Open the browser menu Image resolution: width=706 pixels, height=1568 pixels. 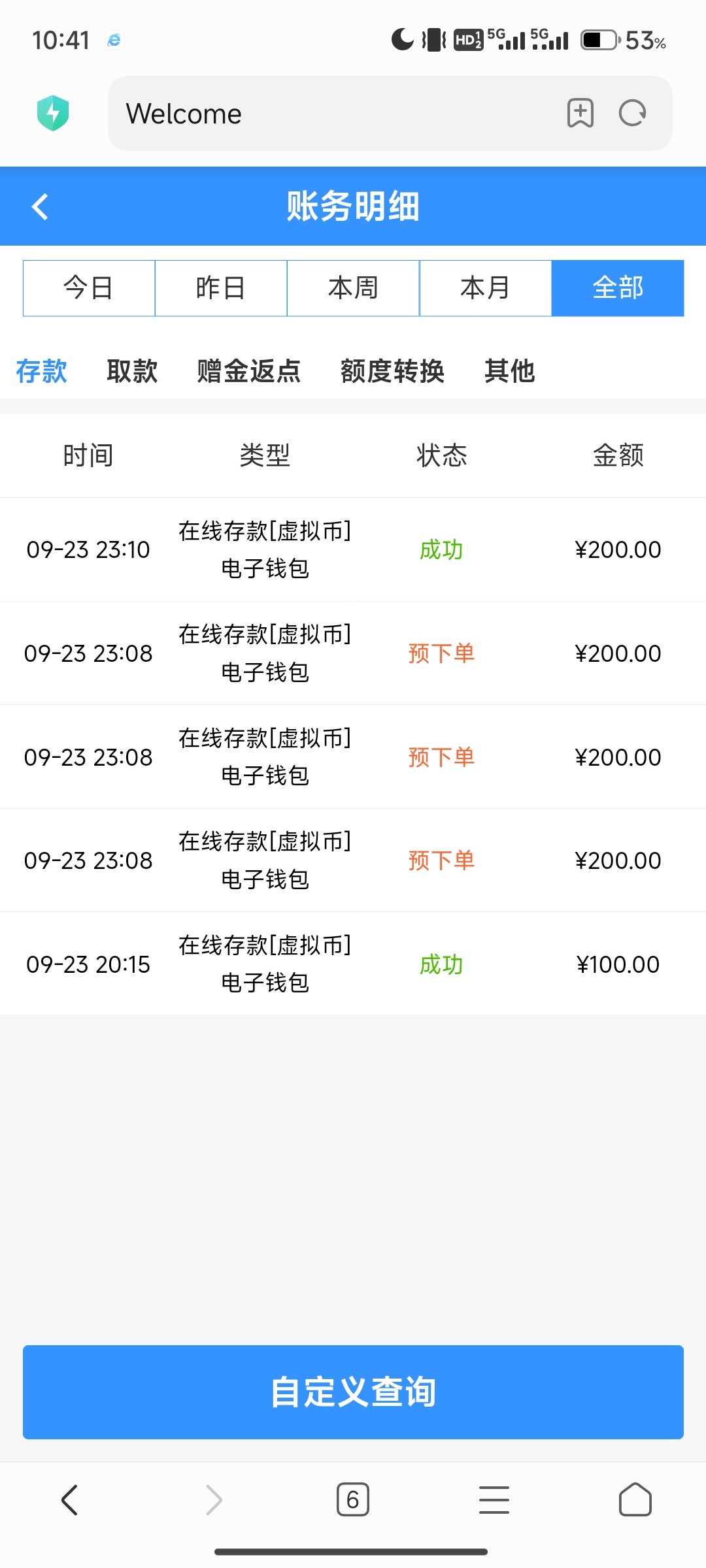[x=494, y=1499]
